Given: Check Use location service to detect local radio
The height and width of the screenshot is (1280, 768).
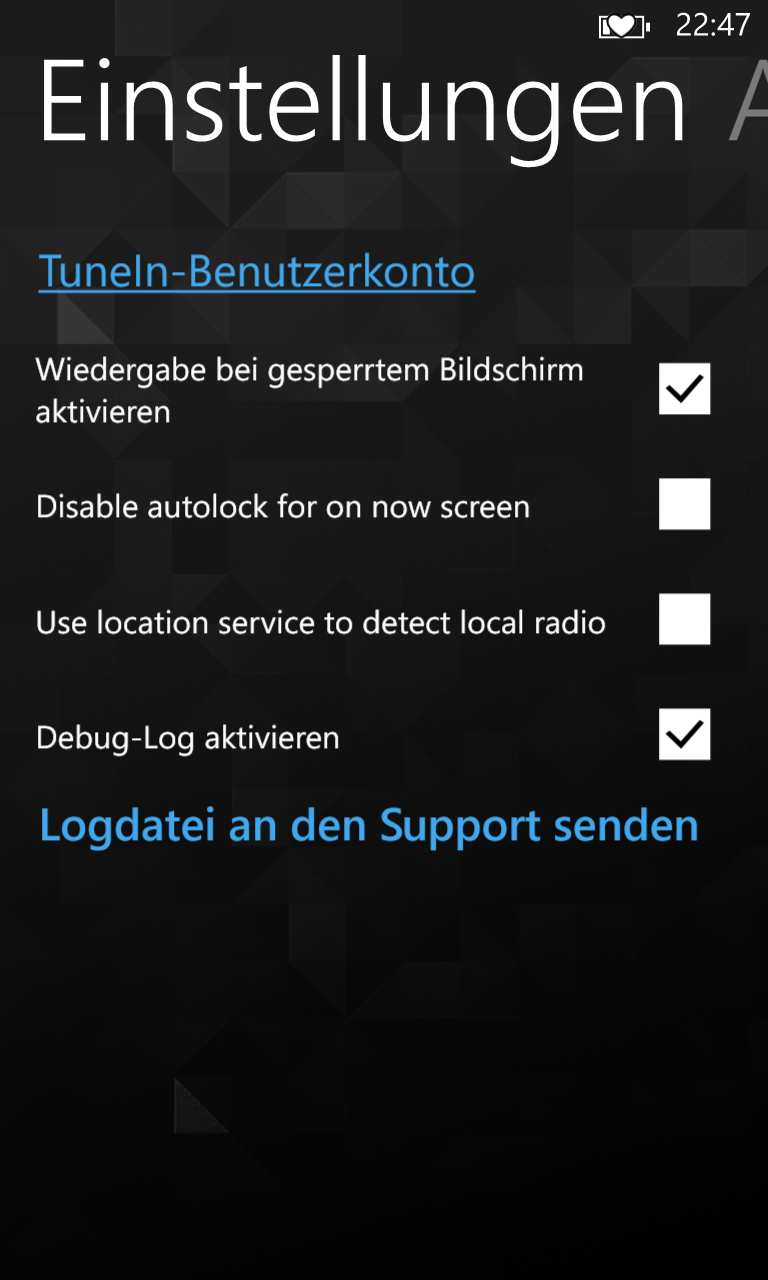Looking at the screenshot, I should click(x=684, y=619).
